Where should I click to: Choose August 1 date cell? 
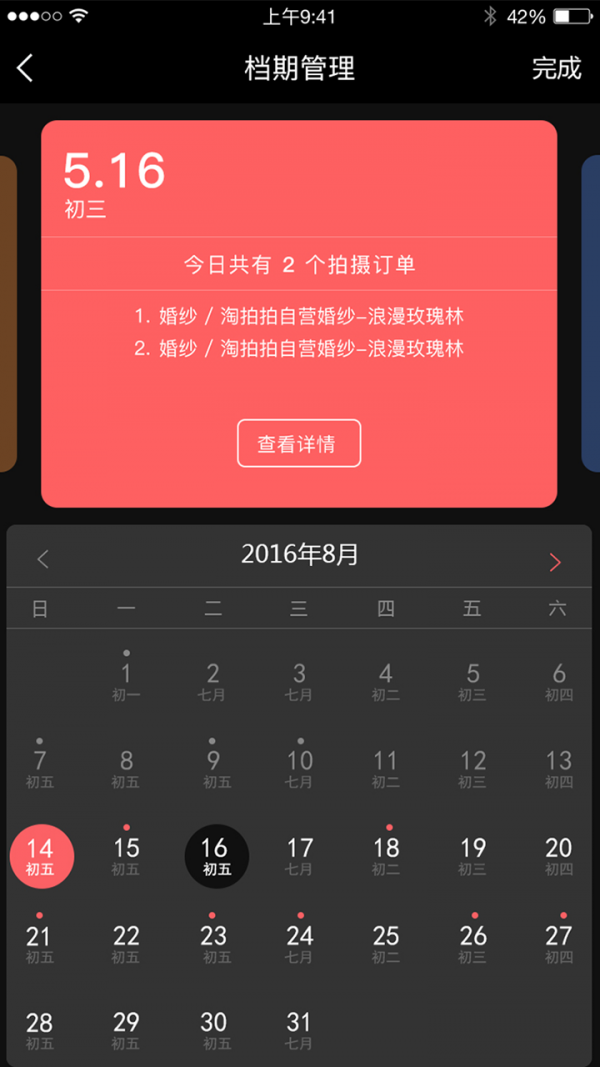click(x=127, y=682)
